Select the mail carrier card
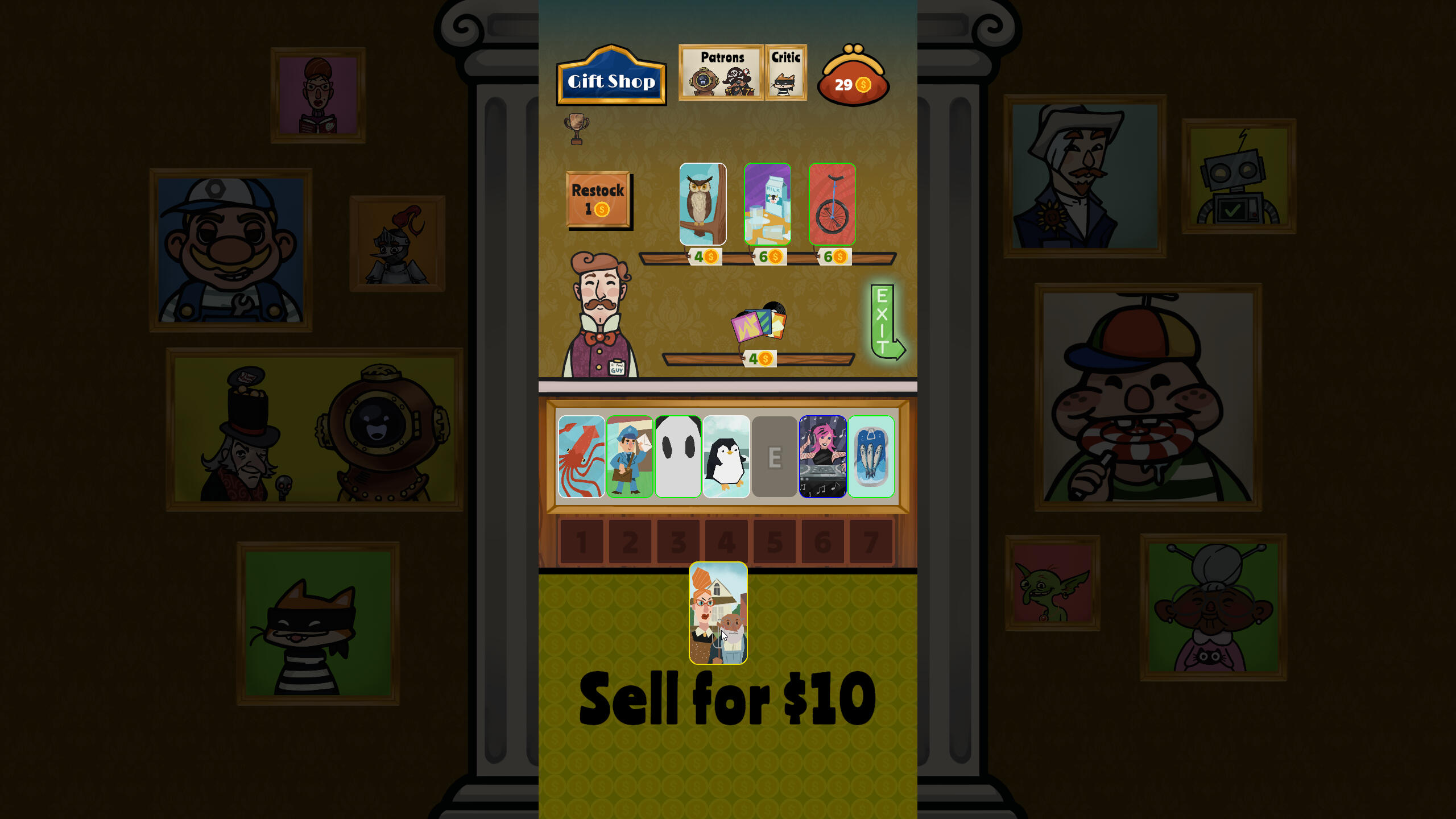1456x819 pixels. click(x=630, y=457)
